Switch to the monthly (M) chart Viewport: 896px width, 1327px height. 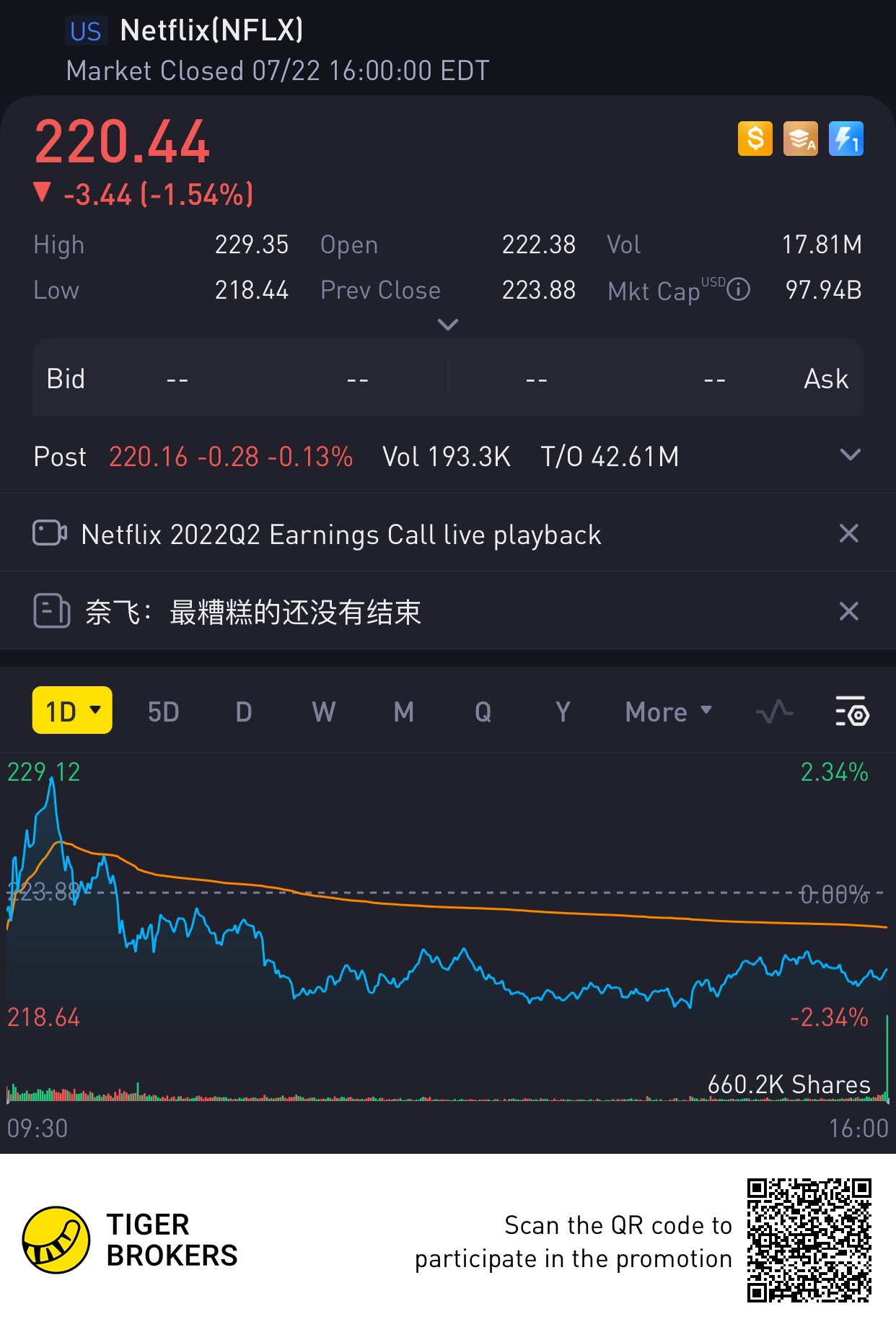click(x=404, y=711)
